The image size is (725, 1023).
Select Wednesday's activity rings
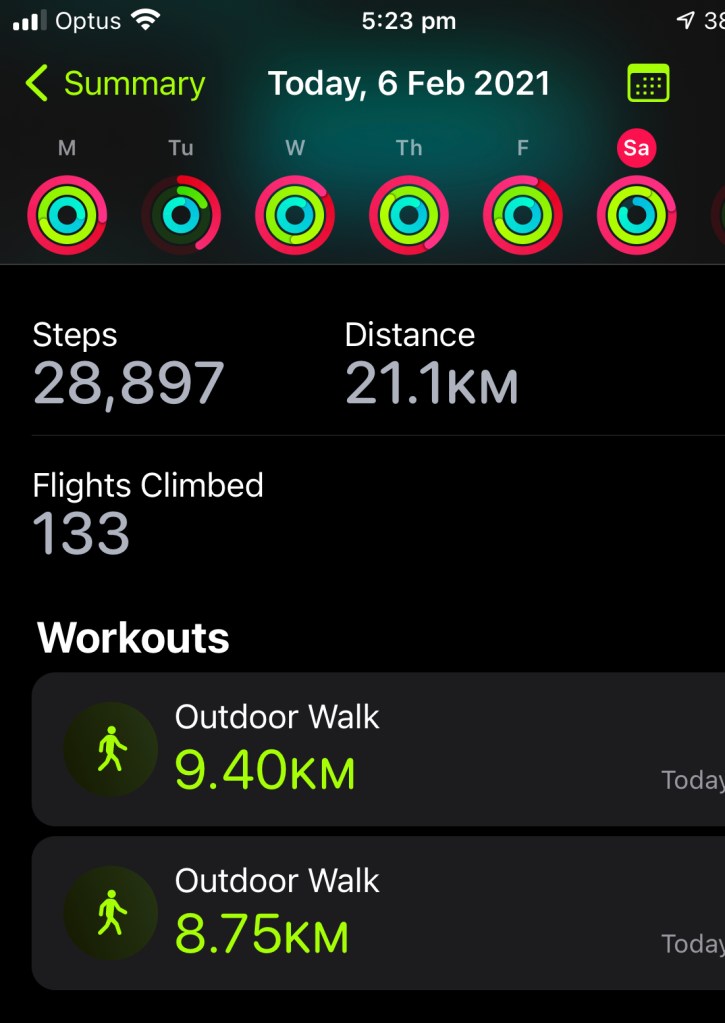point(295,214)
